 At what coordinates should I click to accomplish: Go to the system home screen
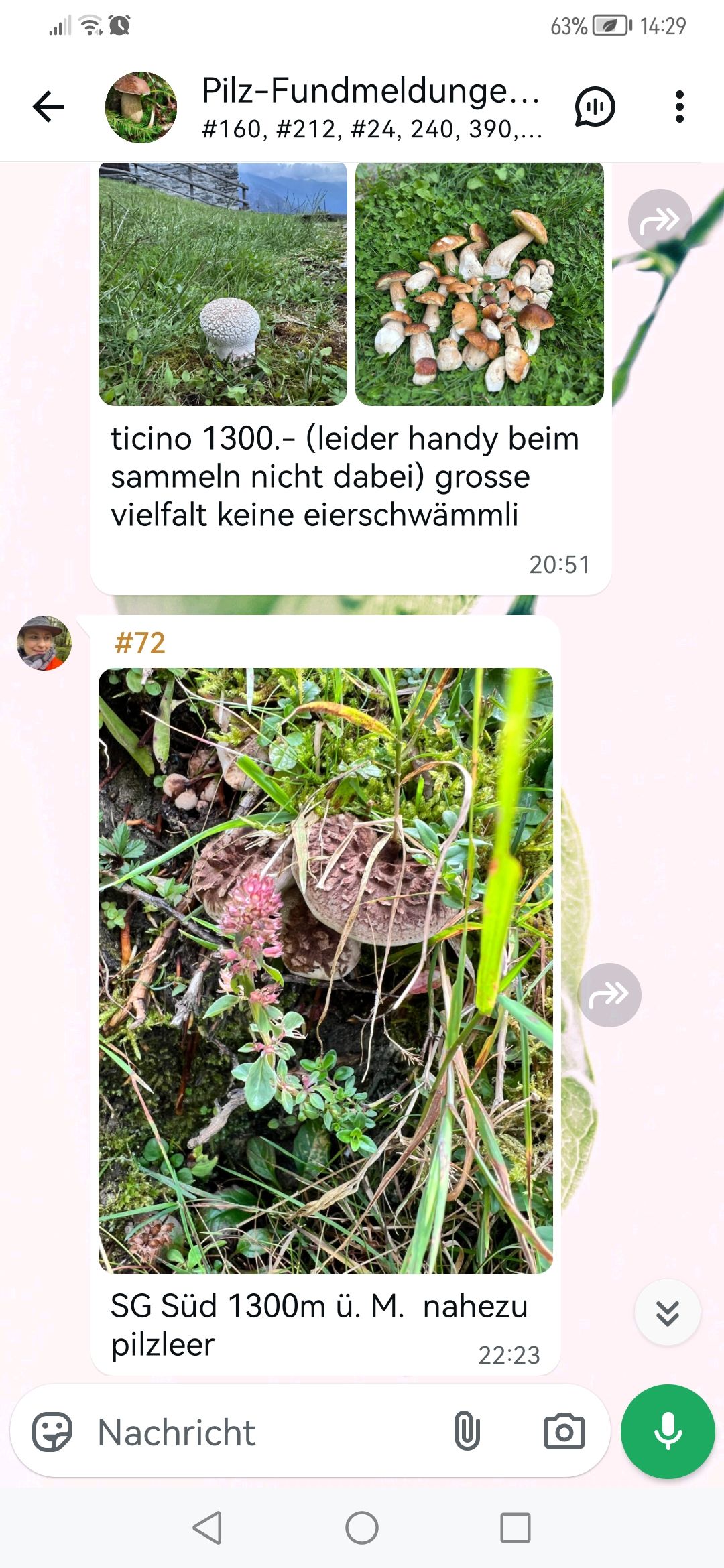tap(362, 1528)
